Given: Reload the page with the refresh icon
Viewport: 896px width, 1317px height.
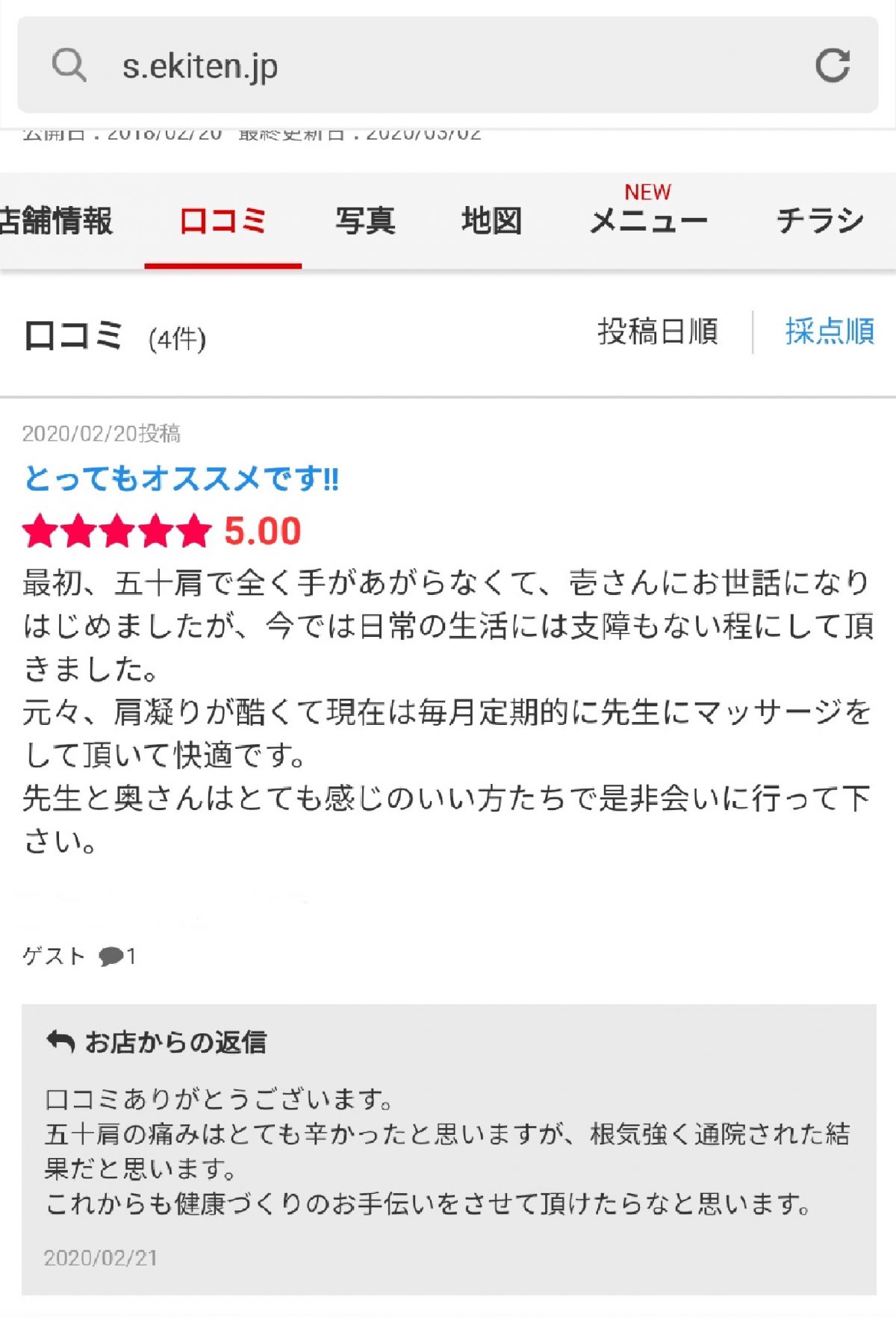Looking at the screenshot, I should pos(832,66).
